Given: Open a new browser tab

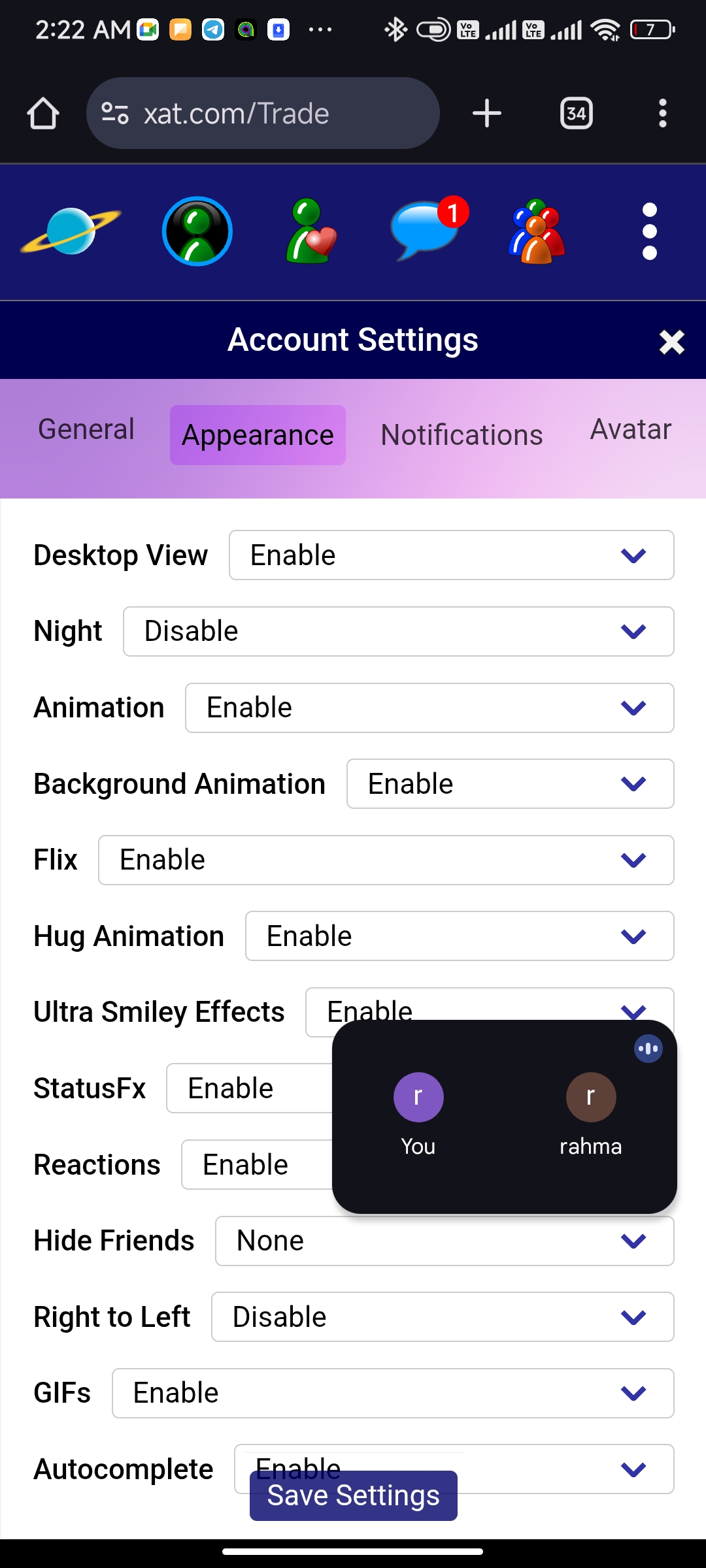Looking at the screenshot, I should coord(487,113).
